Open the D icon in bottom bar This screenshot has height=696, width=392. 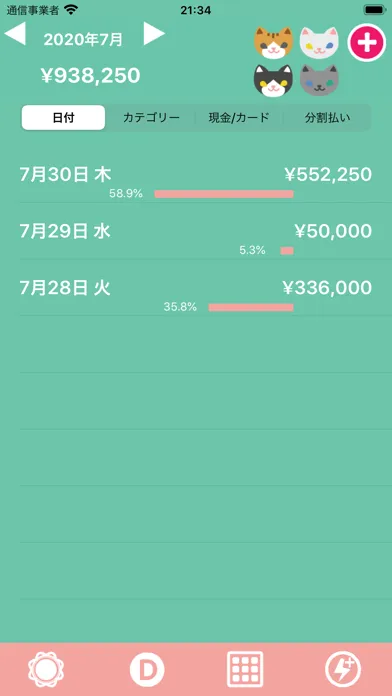pyautogui.click(x=147, y=669)
